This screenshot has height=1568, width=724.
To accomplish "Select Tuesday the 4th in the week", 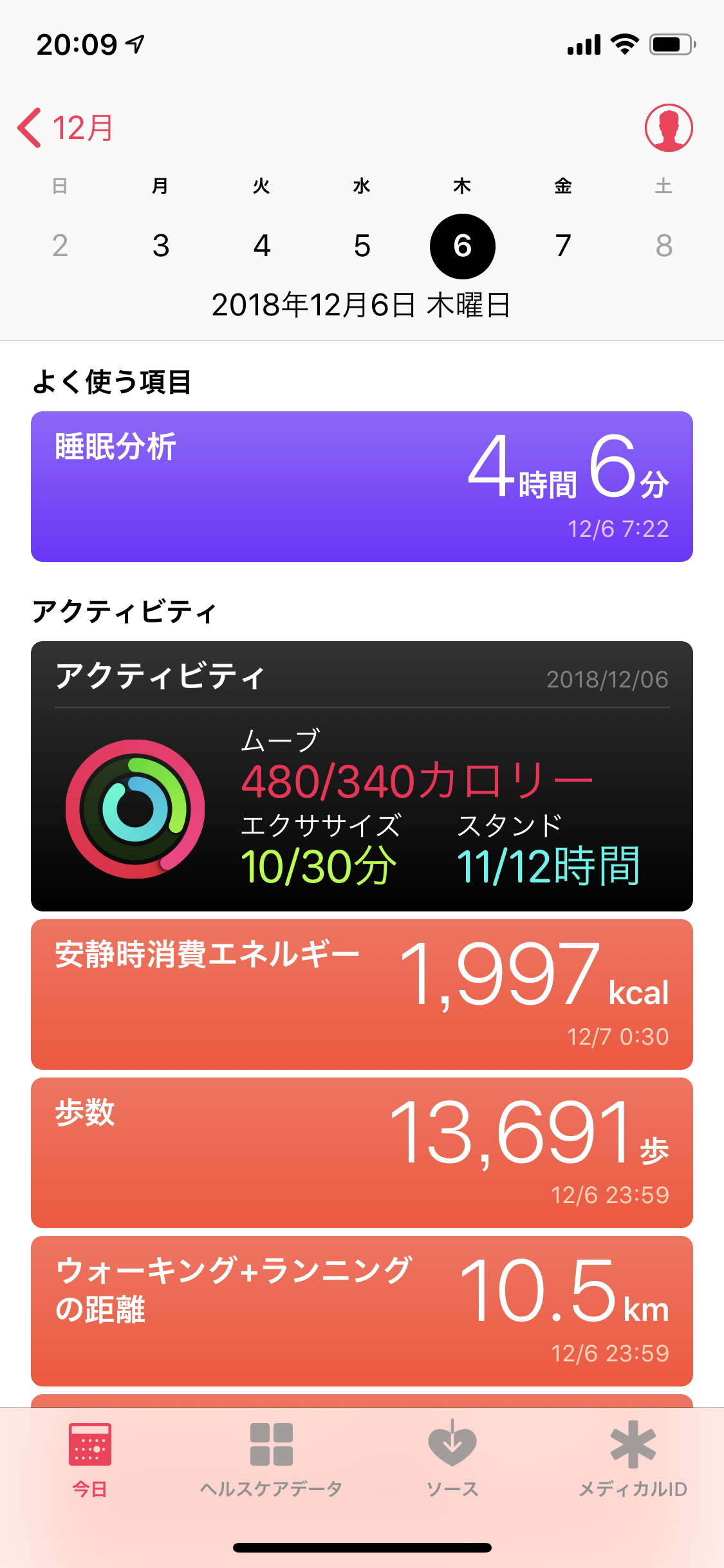I will (261, 246).
